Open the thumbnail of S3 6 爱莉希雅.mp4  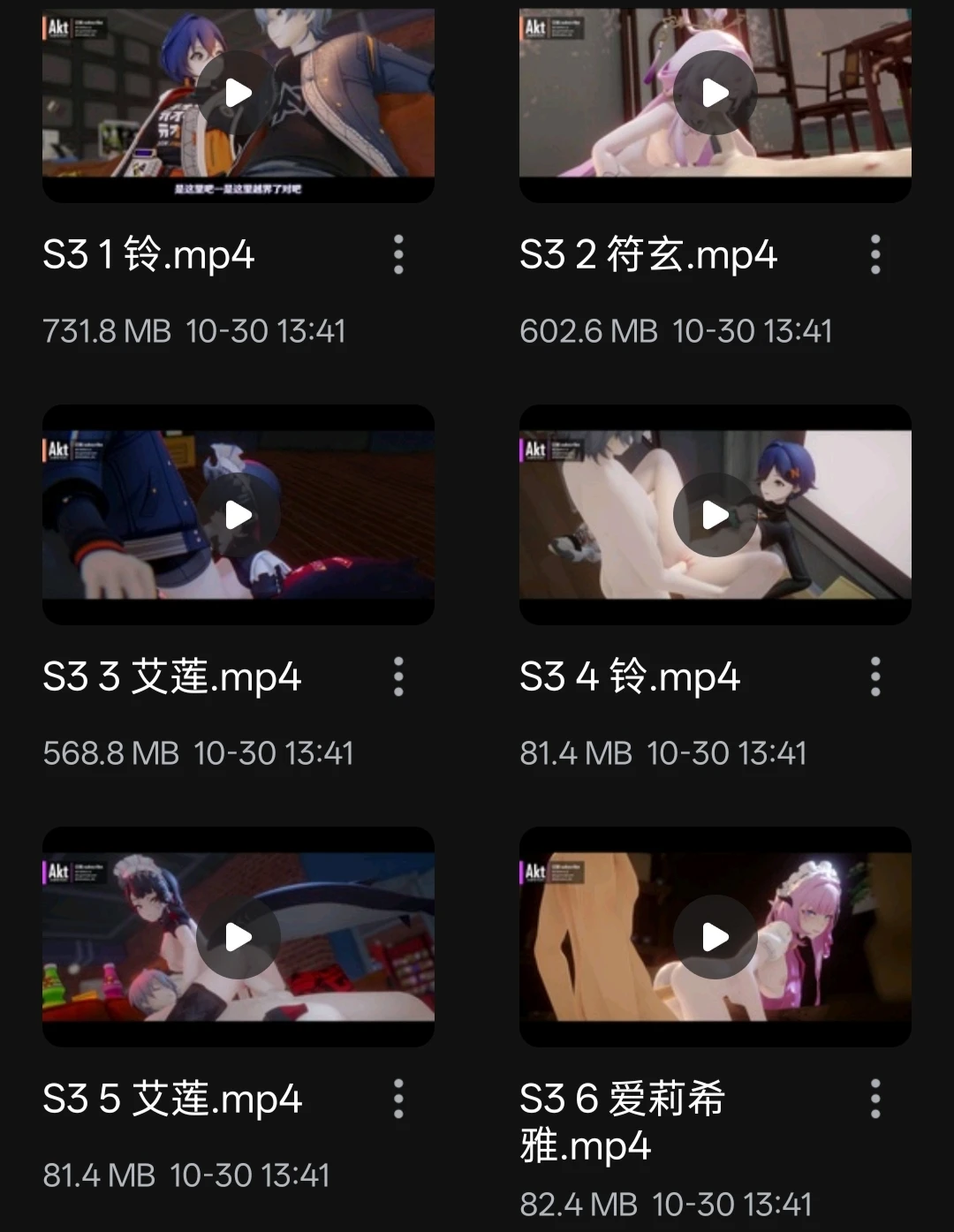(714, 935)
